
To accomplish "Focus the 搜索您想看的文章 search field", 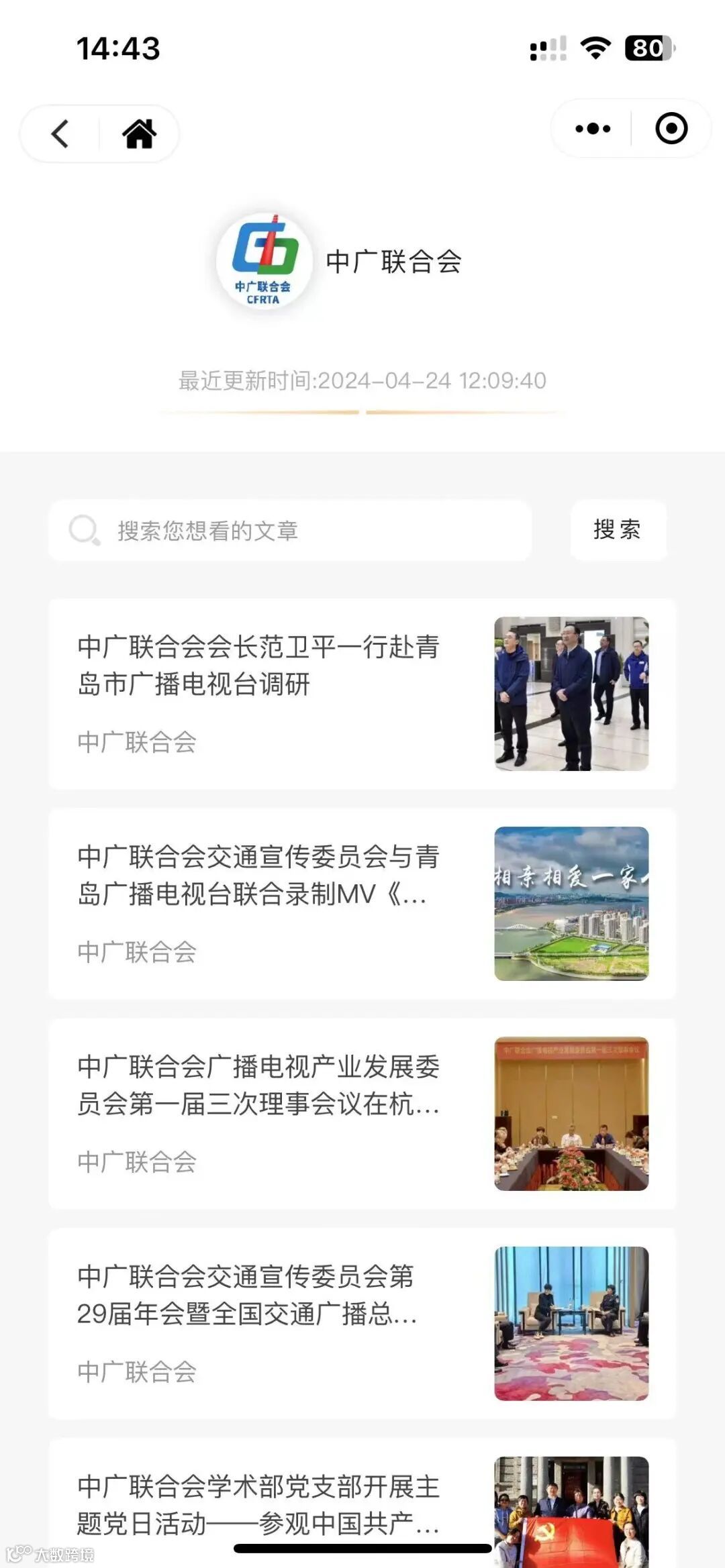I will coord(302,531).
